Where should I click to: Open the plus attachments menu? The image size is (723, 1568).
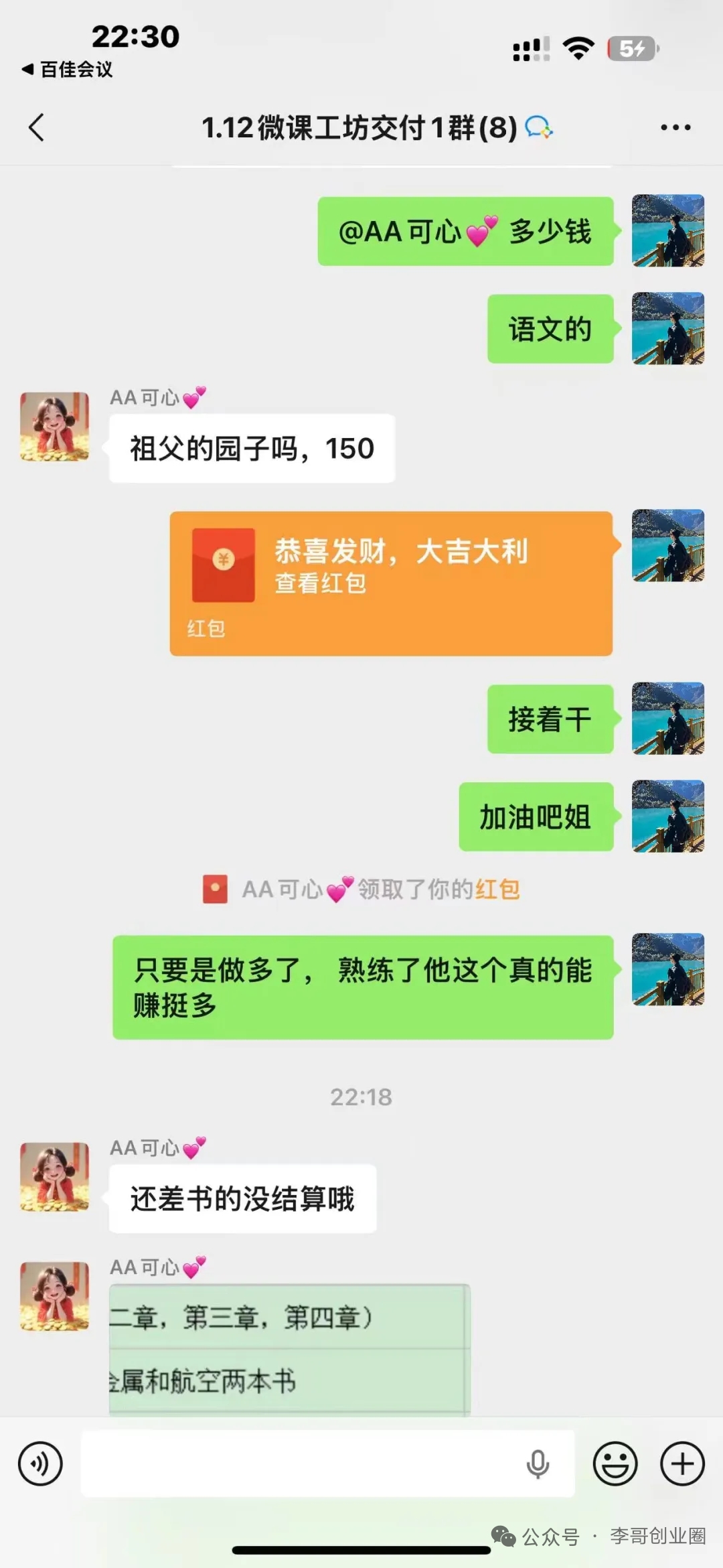[x=682, y=1464]
